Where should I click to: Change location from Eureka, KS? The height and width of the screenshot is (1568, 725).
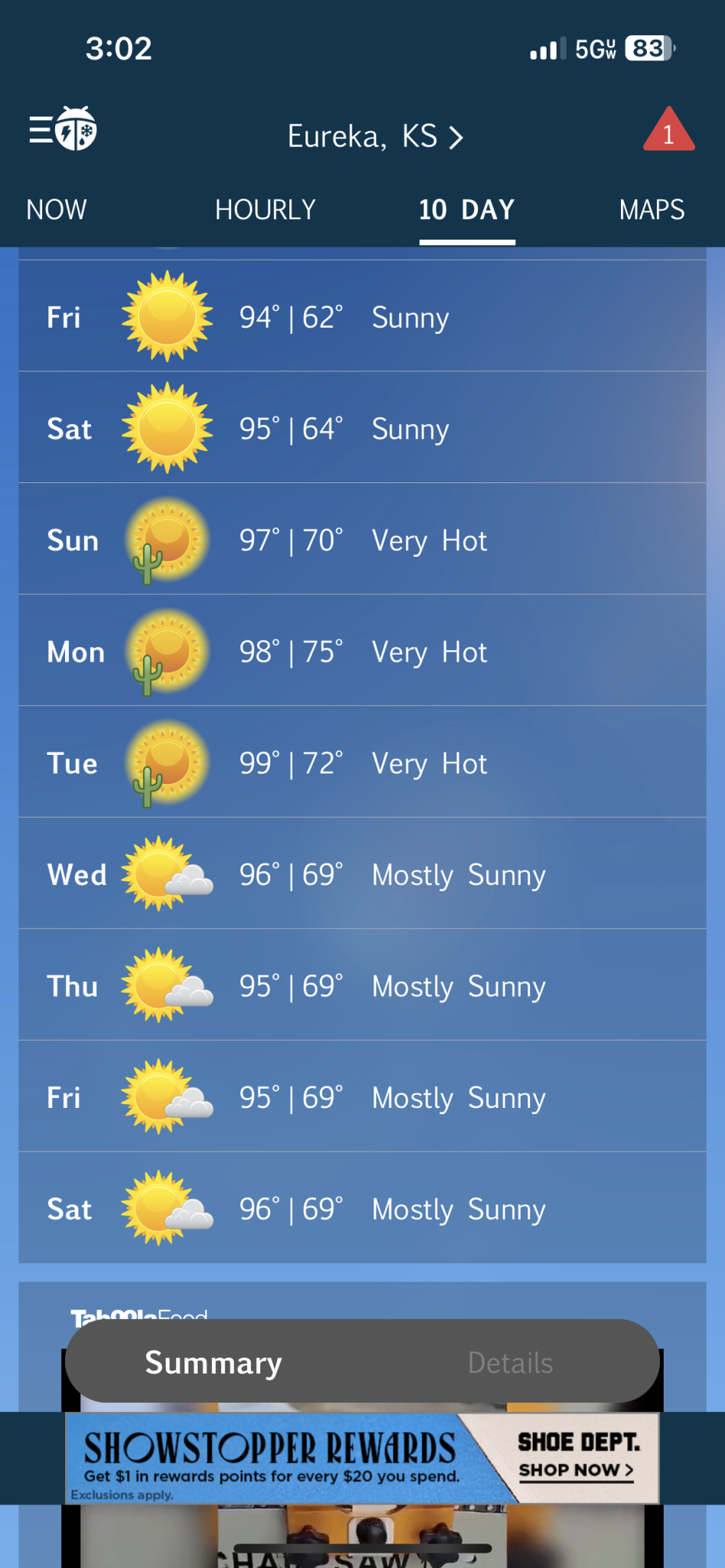[x=374, y=137]
